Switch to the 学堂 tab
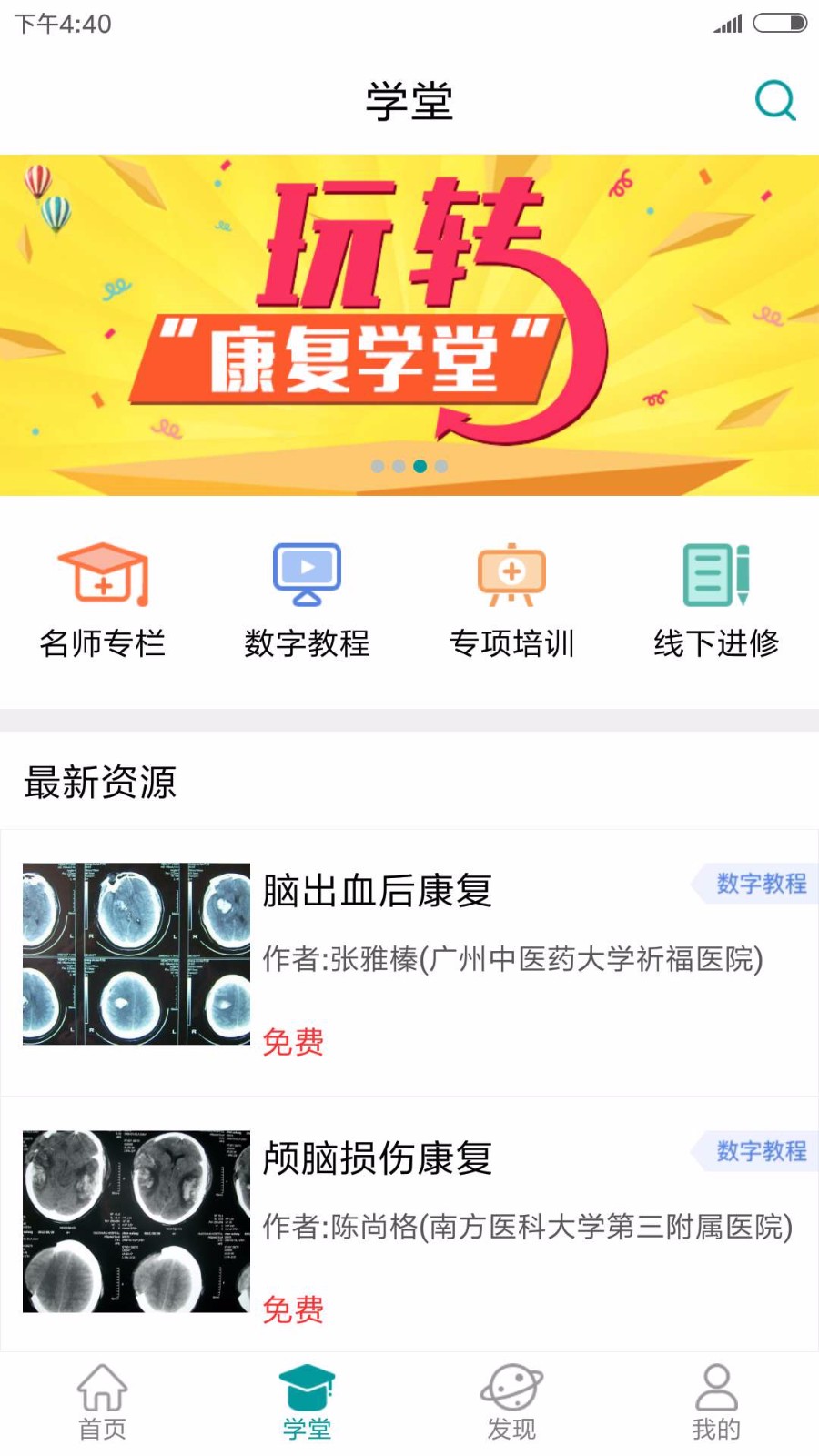Screen dimensions: 819x1456 [x=307, y=1403]
